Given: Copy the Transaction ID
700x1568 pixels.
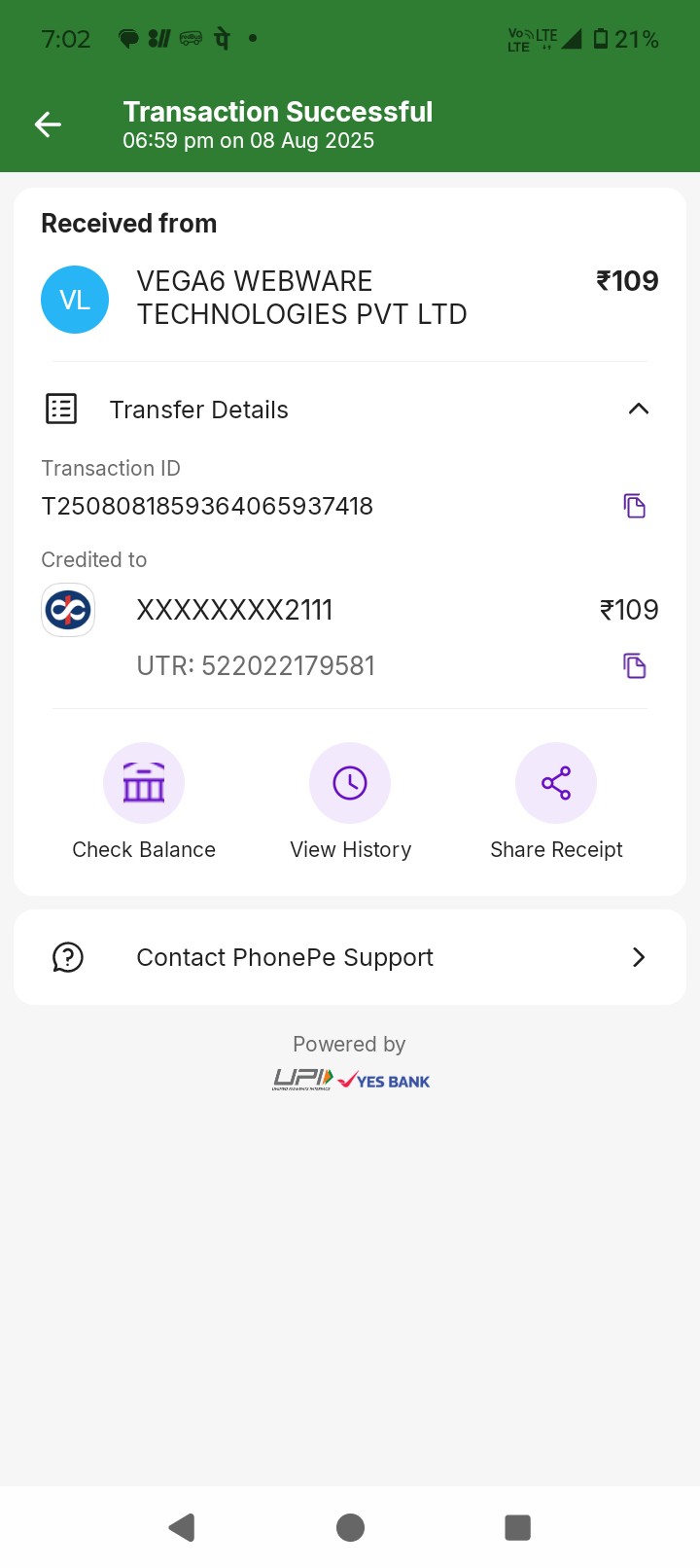Looking at the screenshot, I should pos(634,506).
